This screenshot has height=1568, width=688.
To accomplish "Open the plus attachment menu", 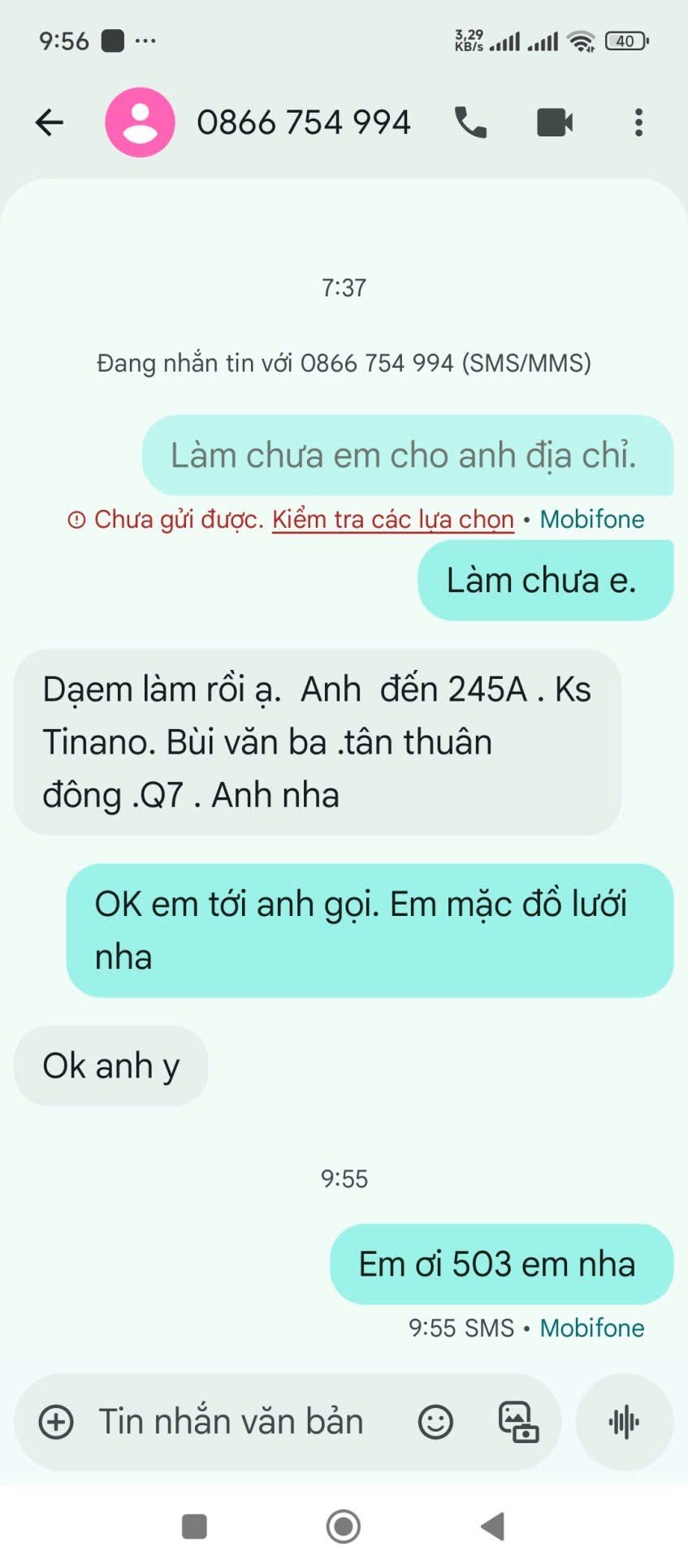I will [56, 1422].
